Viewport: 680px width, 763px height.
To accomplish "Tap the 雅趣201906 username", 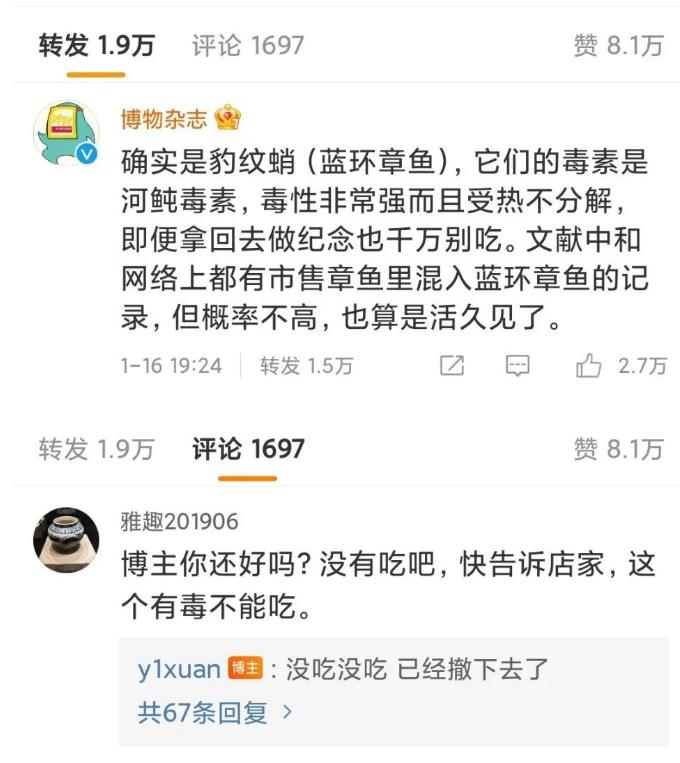I will click(179, 521).
